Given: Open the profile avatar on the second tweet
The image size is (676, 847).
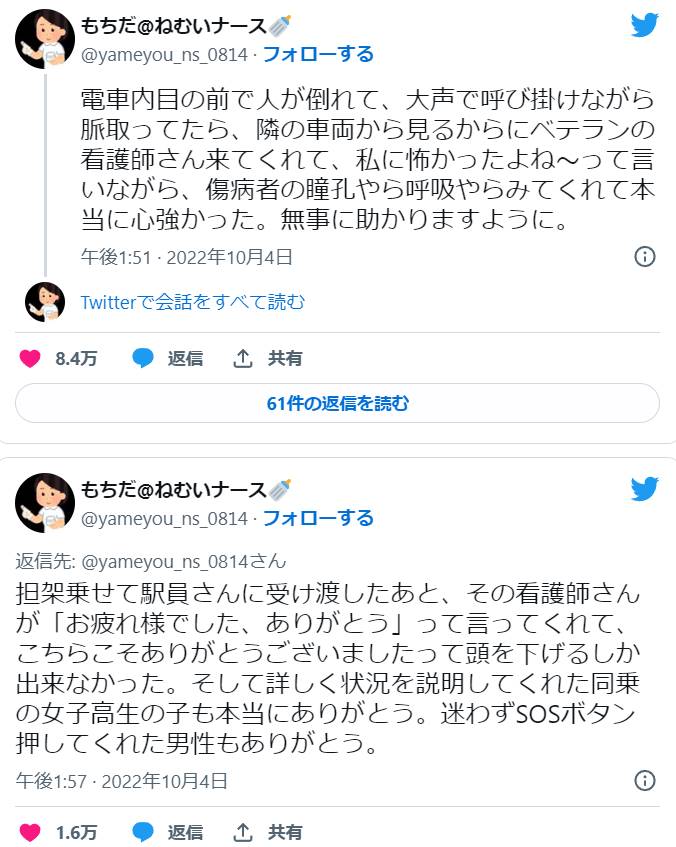Looking at the screenshot, I should pos(45,501).
